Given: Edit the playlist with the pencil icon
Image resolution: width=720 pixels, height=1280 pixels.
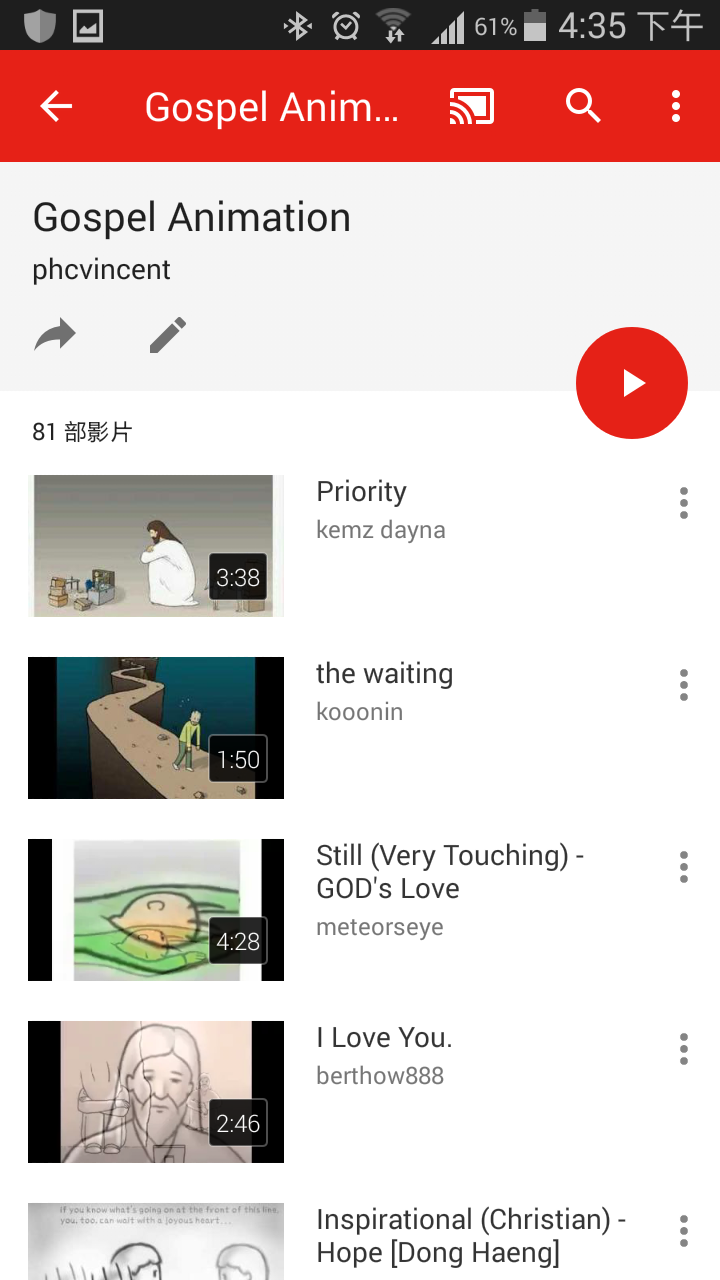Looking at the screenshot, I should pyautogui.click(x=167, y=336).
